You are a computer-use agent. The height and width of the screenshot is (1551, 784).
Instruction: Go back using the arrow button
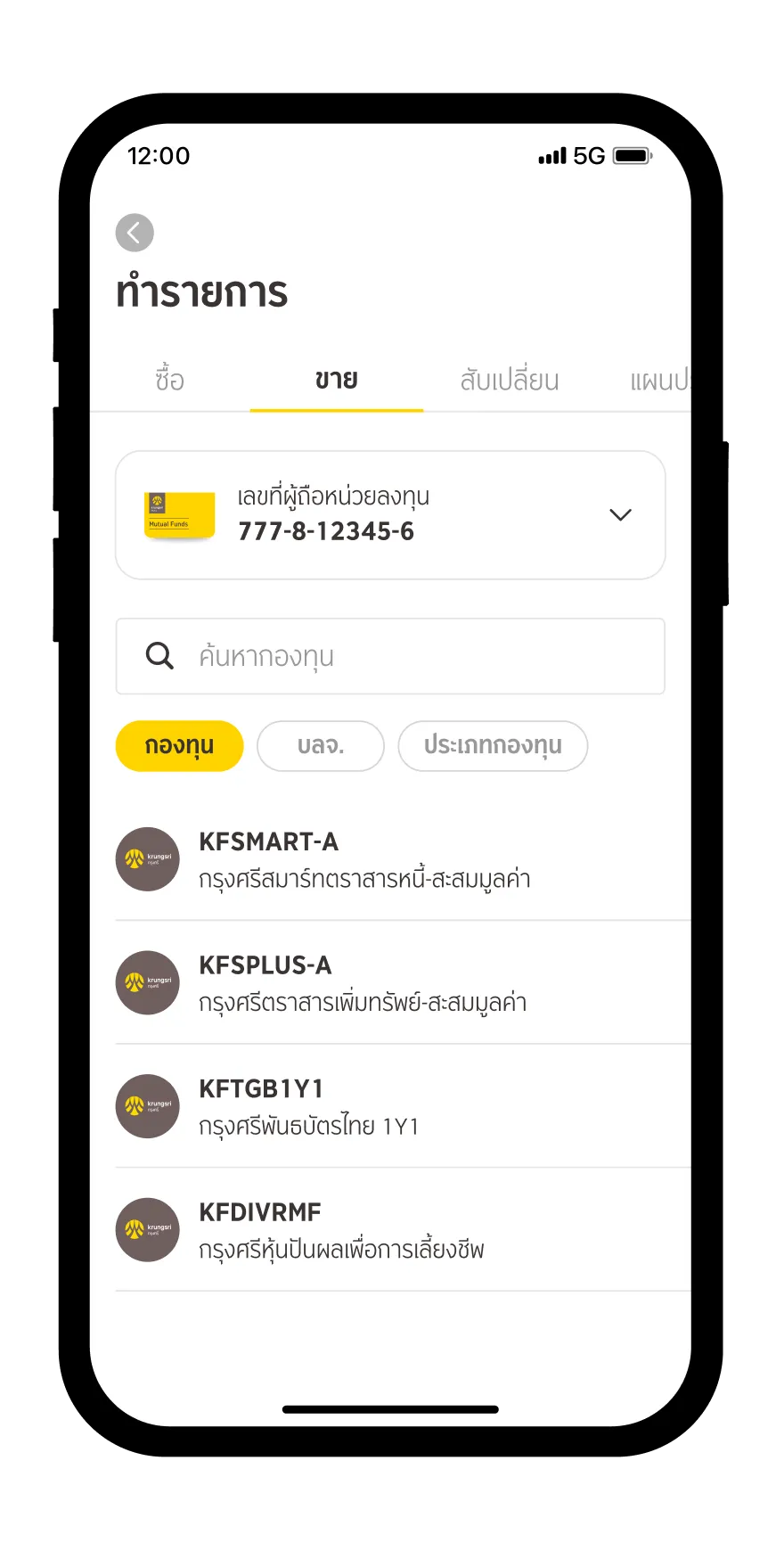(135, 234)
